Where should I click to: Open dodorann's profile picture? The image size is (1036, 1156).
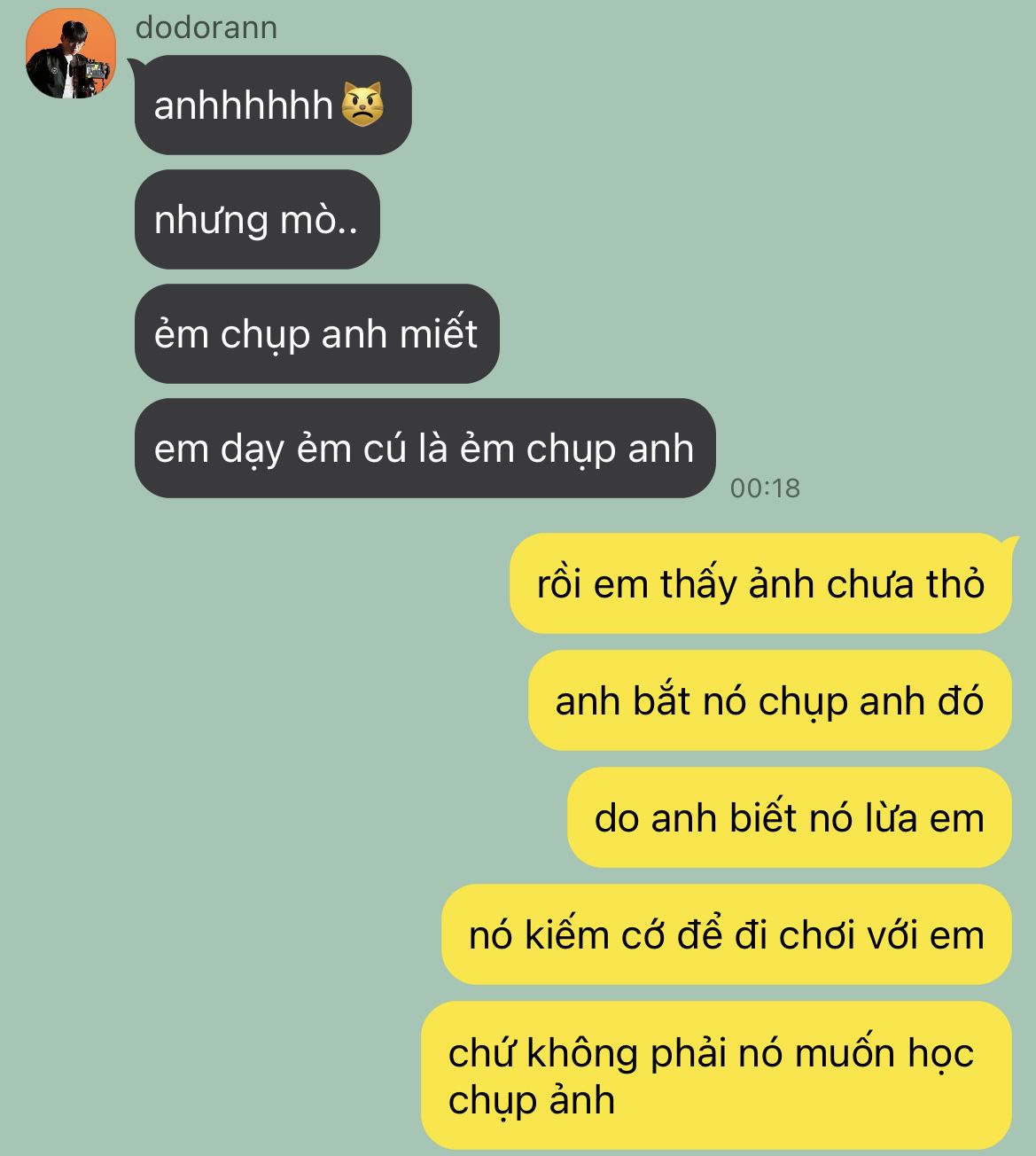tap(71, 54)
